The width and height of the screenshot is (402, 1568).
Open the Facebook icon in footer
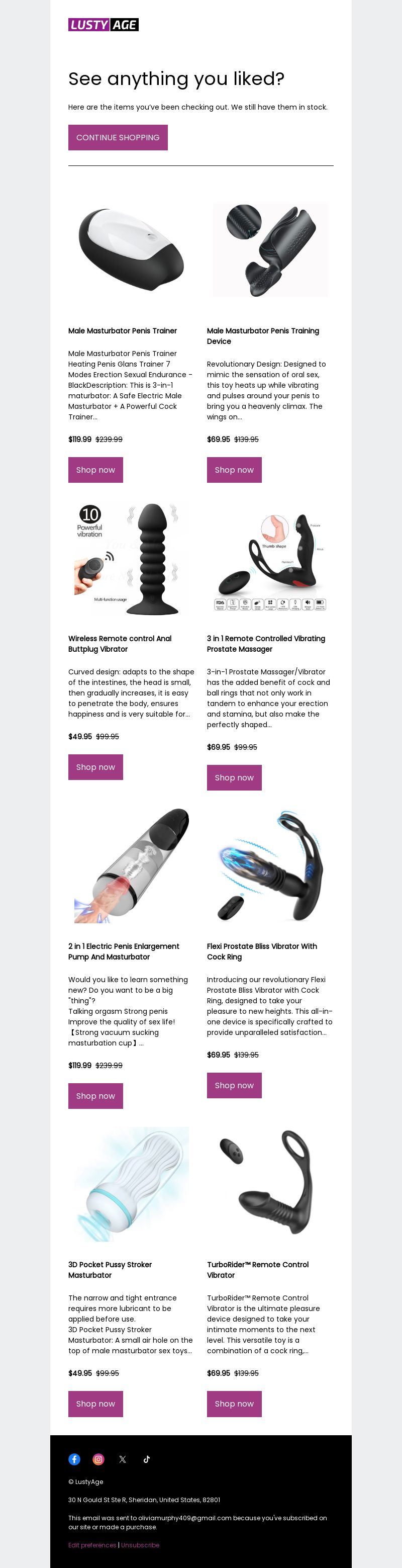click(74, 1459)
